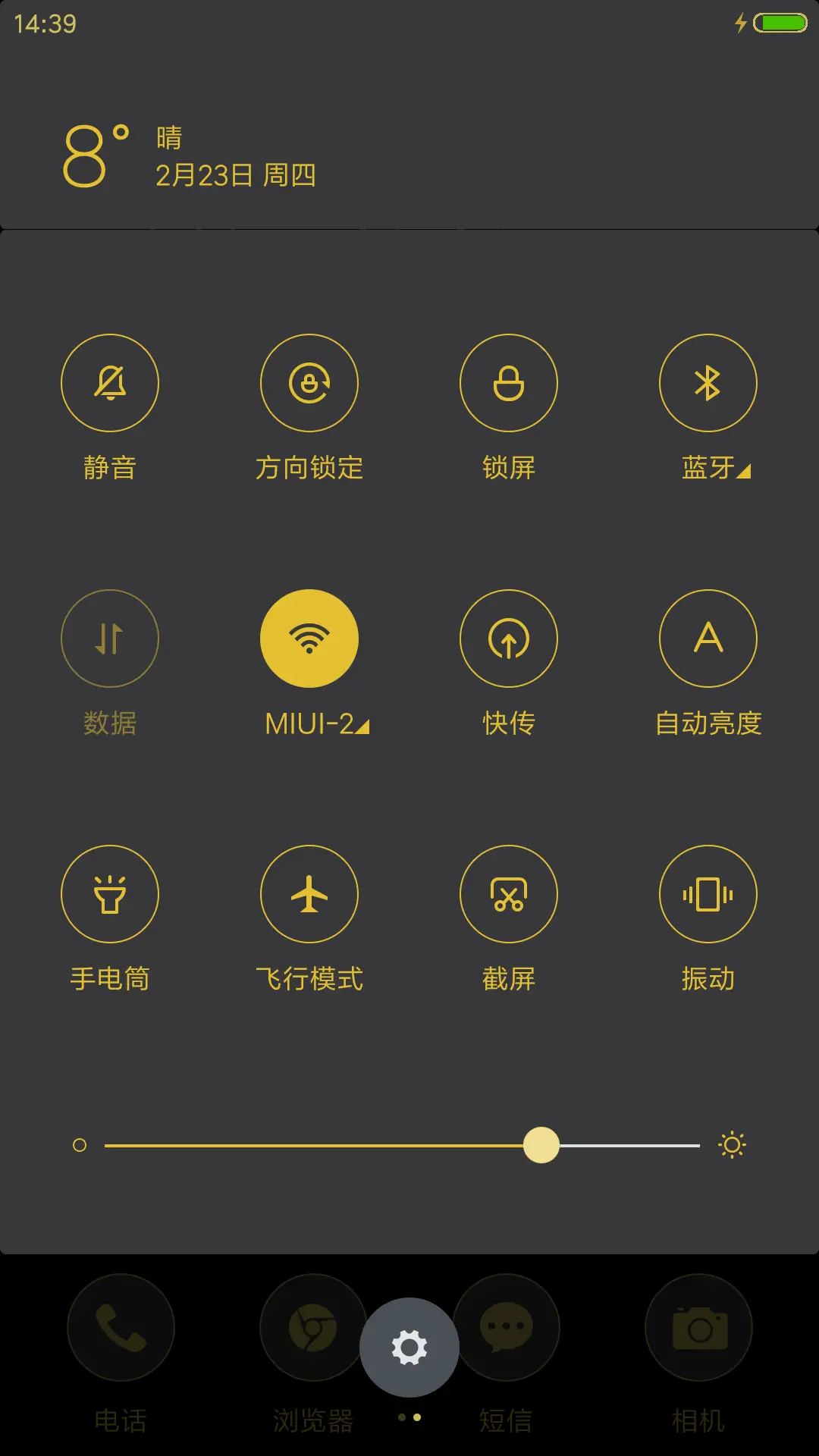Select the vibration (振动) tile
Viewport: 819px width, 1456px height.
point(708,894)
